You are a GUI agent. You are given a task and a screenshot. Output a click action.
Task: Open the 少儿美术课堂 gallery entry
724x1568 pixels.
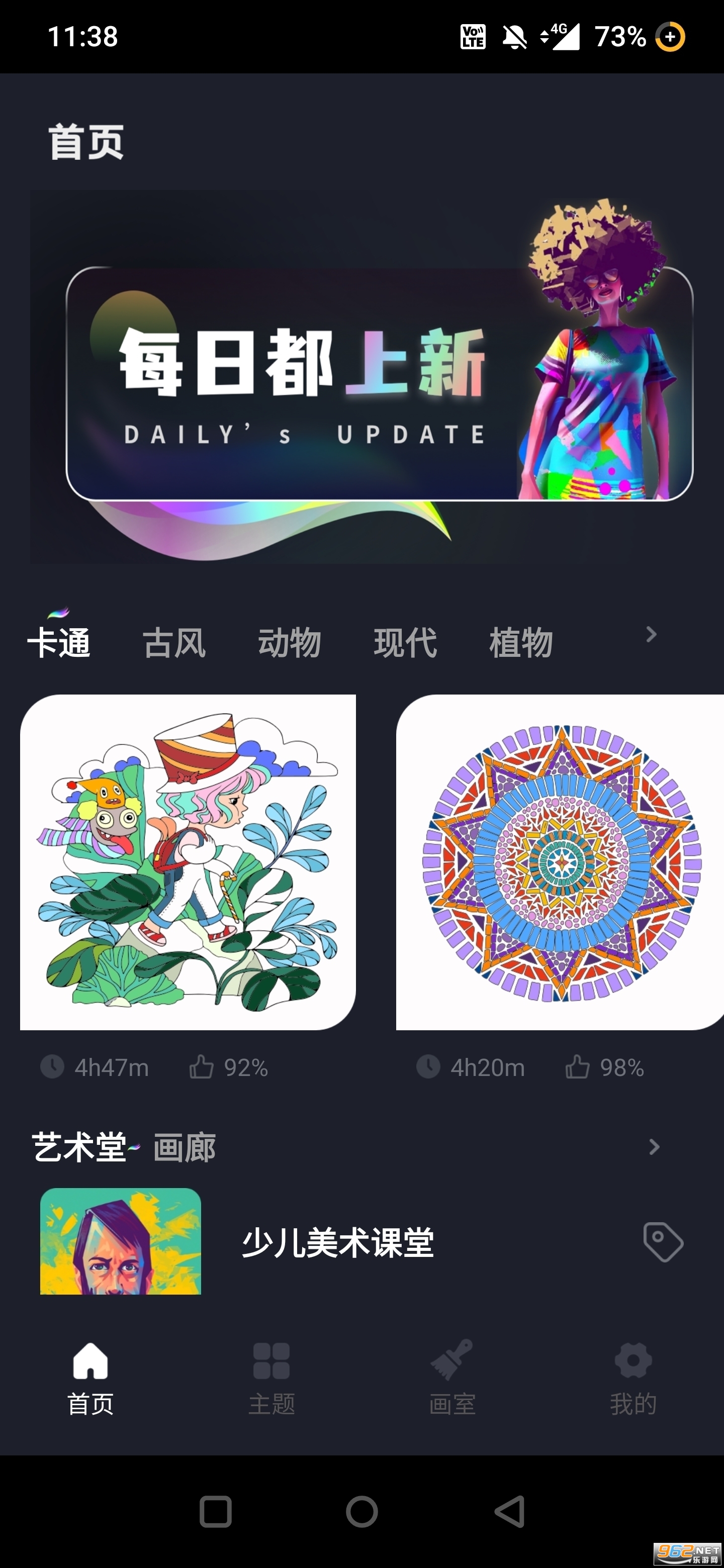[x=337, y=1242]
